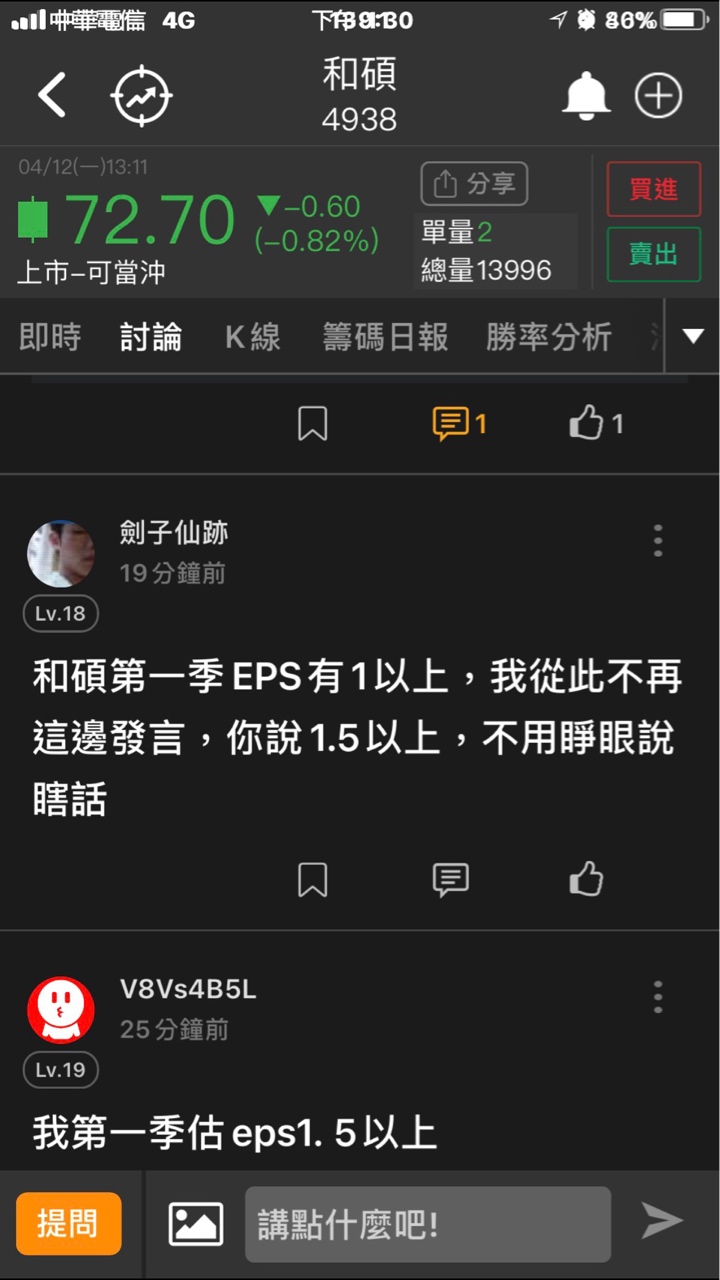The width and height of the screenshot is (720, 1280).
Task: Open overflow menu on 劍子仙跡's post
Action: (x=657, y=540)
